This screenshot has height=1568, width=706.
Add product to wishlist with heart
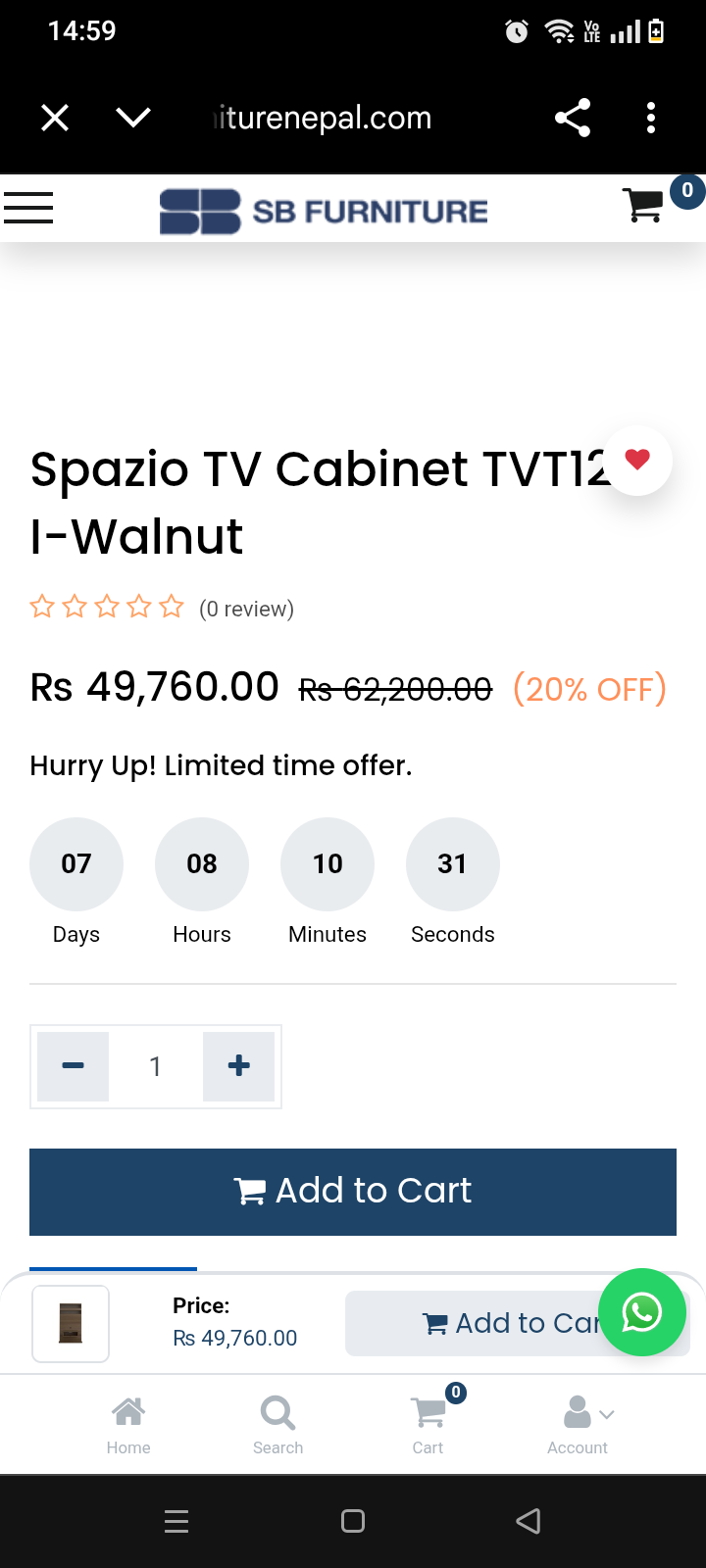pyautogui.click(x=637, y=460)
